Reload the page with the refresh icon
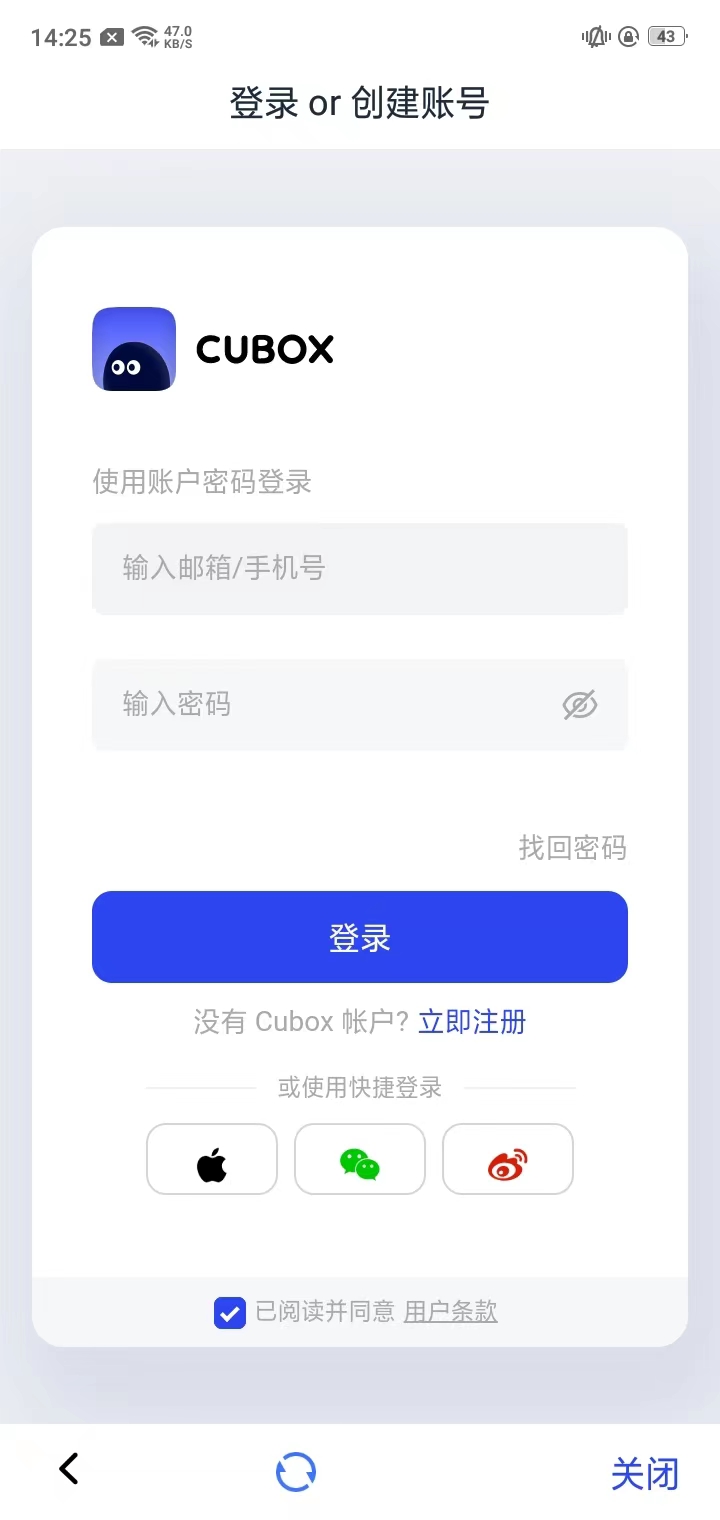 tap(295, 1472)
